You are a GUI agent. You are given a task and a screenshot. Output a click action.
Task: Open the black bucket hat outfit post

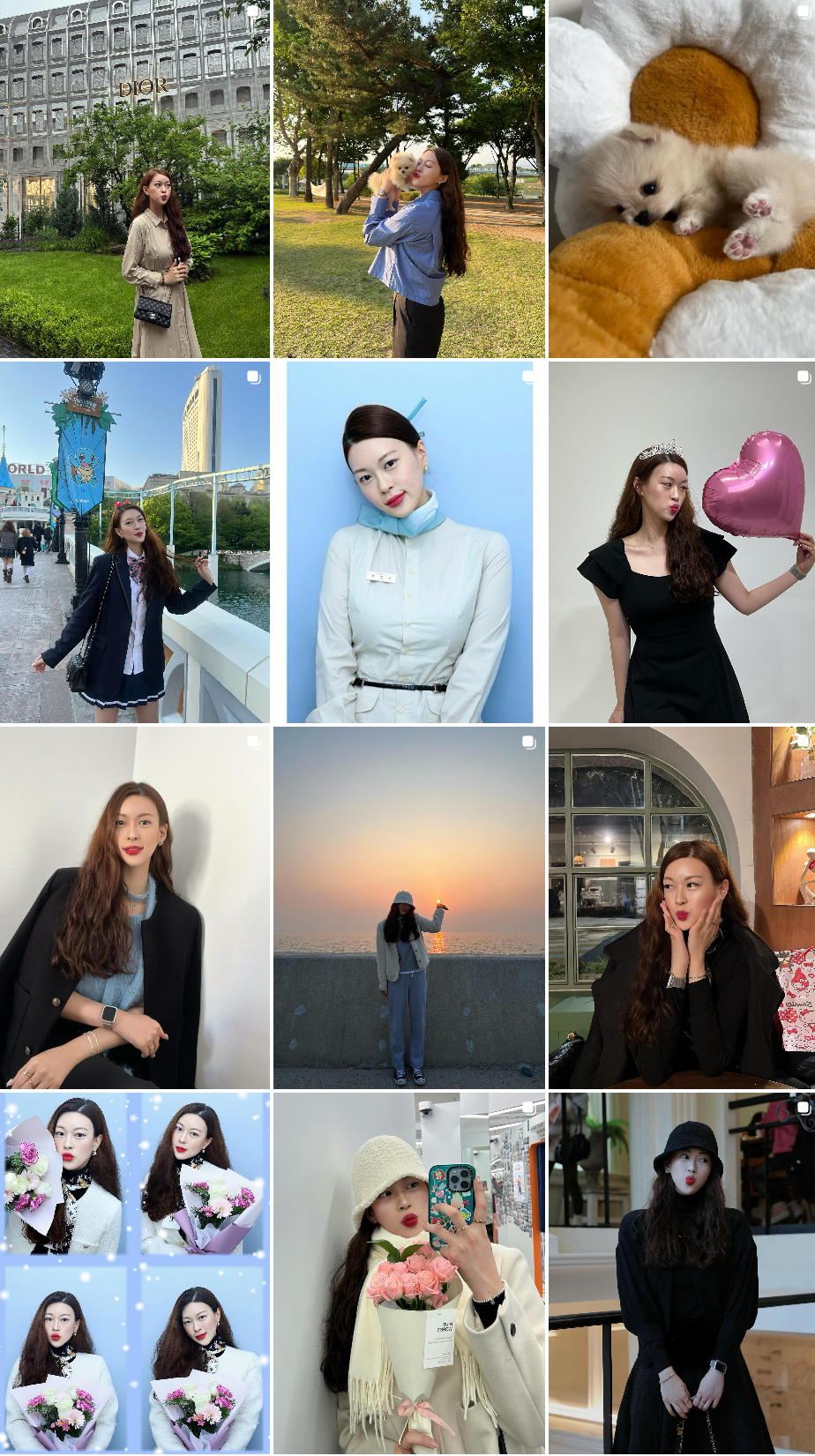click(x=681, y=1273)
